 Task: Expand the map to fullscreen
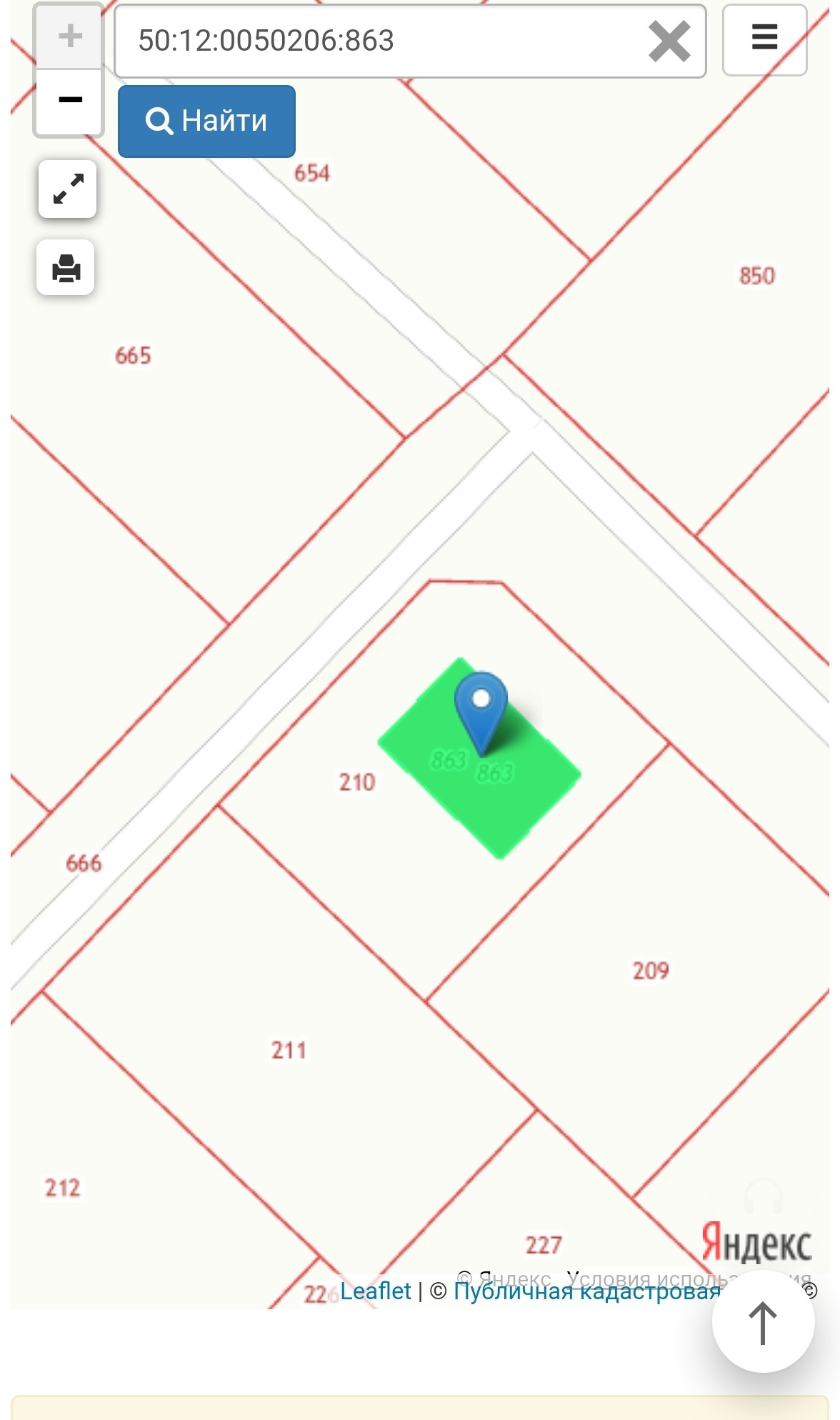(x=68, y=189)
